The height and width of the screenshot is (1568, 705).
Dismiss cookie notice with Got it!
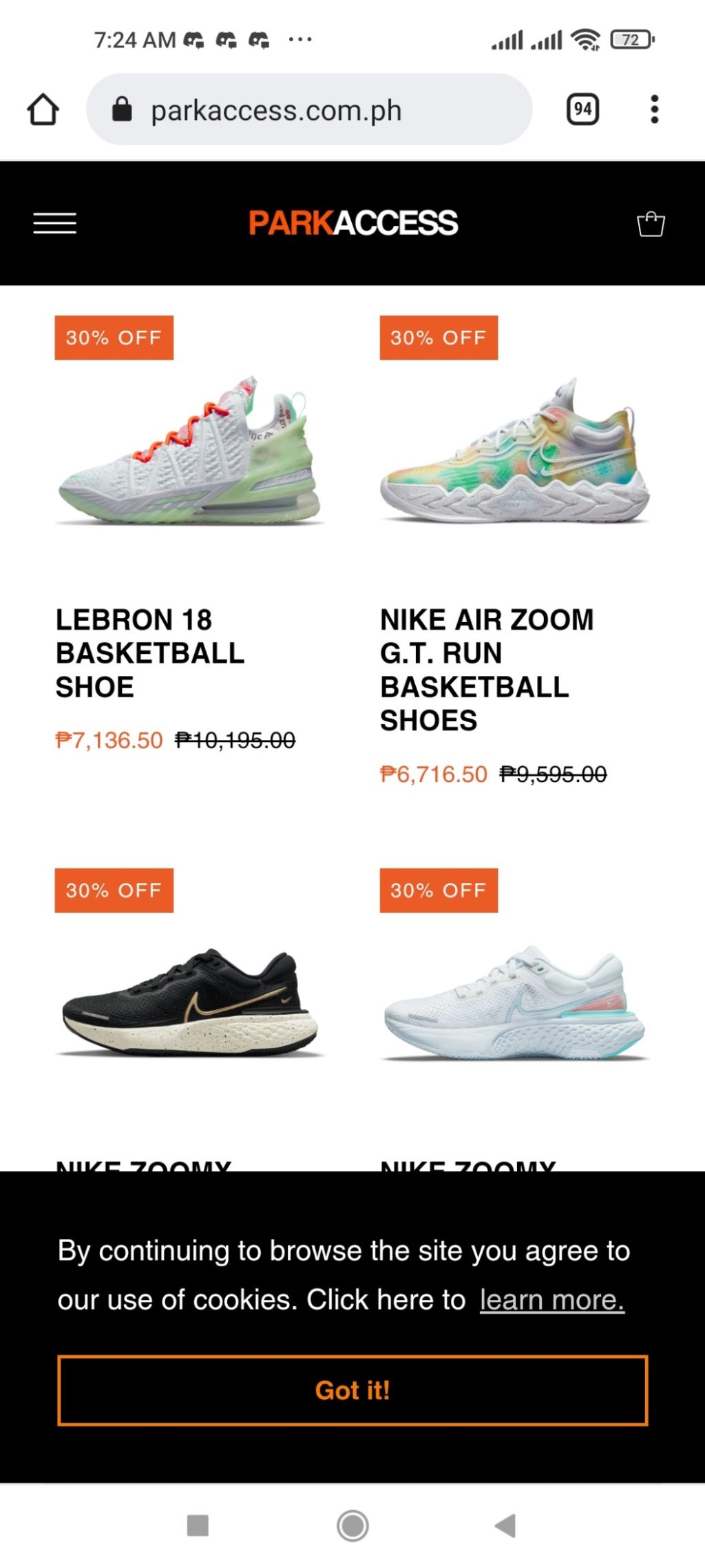(352, 1390)
